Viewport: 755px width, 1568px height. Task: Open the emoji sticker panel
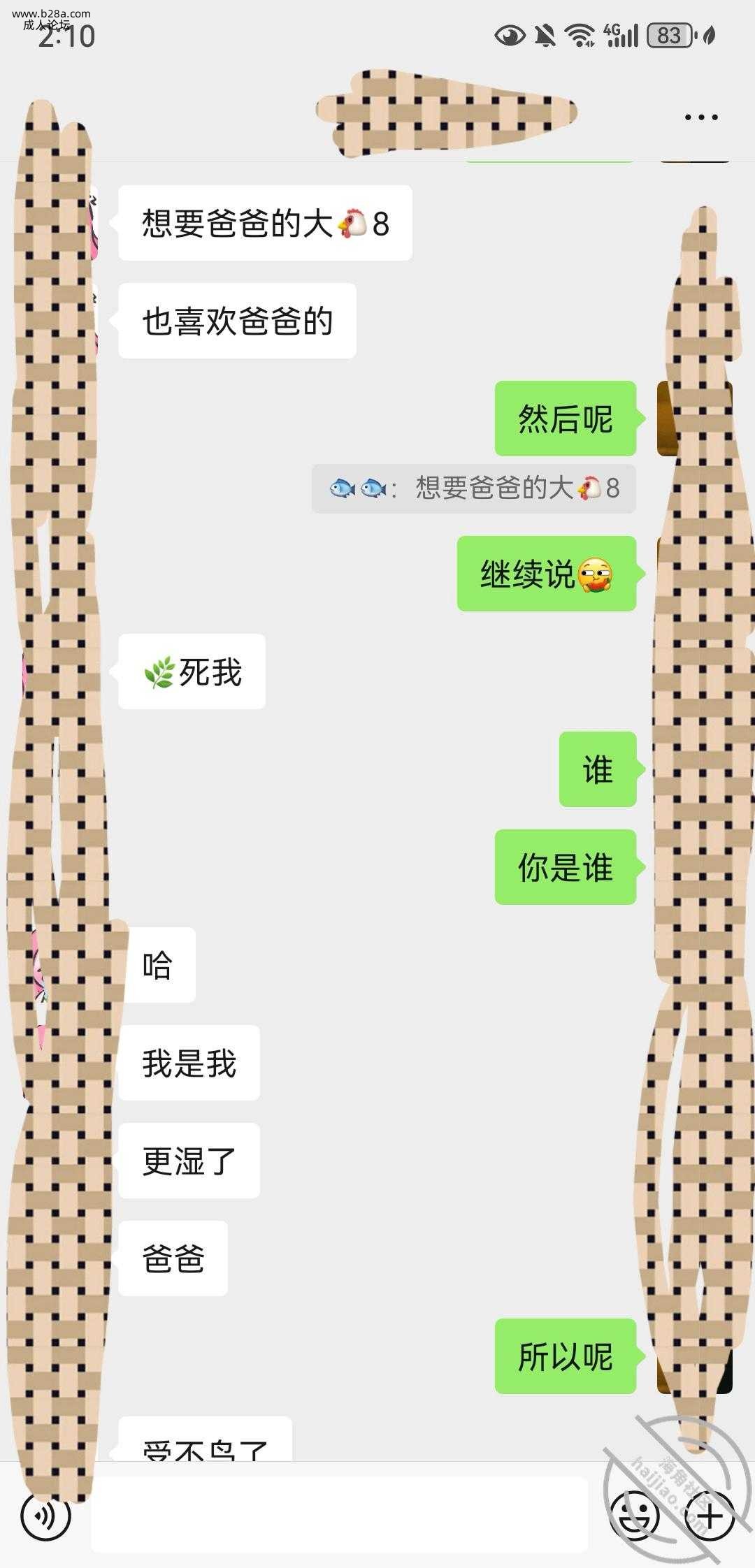pos(634,1515)
